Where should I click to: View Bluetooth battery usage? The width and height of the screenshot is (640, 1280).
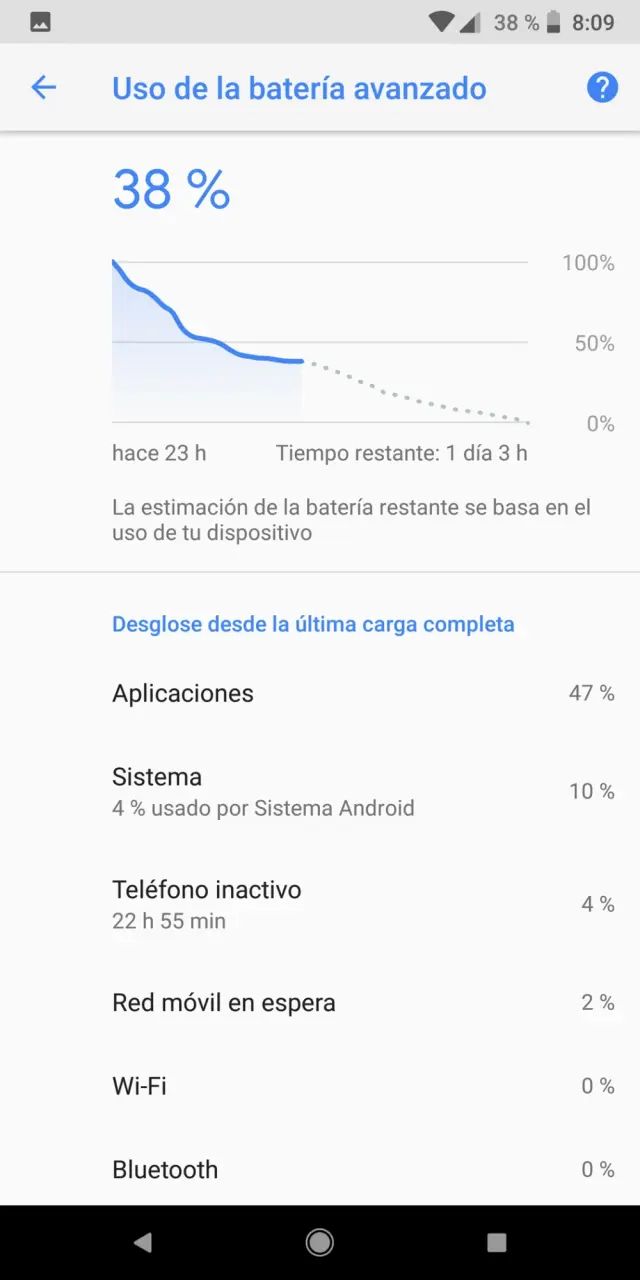(x=320, y=1169)
